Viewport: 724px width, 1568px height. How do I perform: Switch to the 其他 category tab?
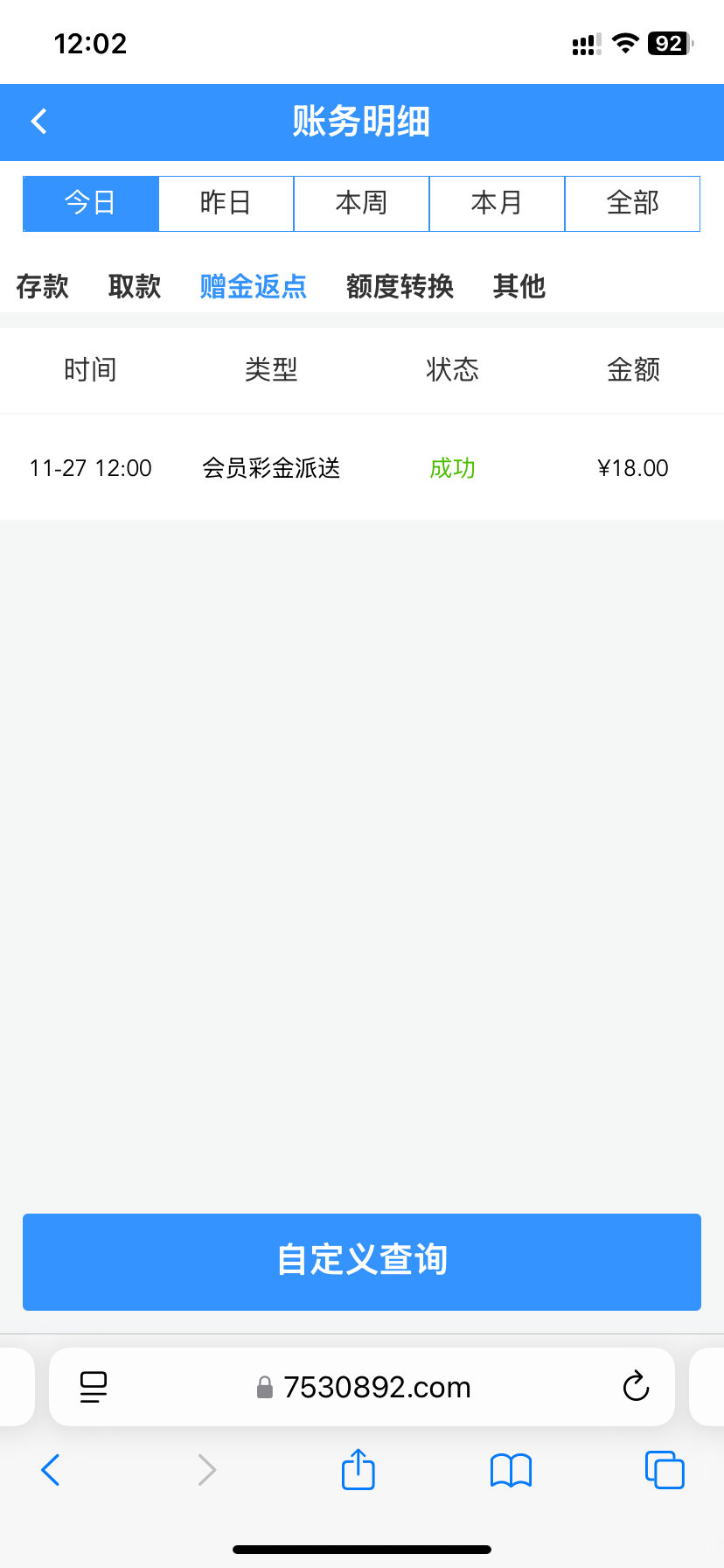519,286
